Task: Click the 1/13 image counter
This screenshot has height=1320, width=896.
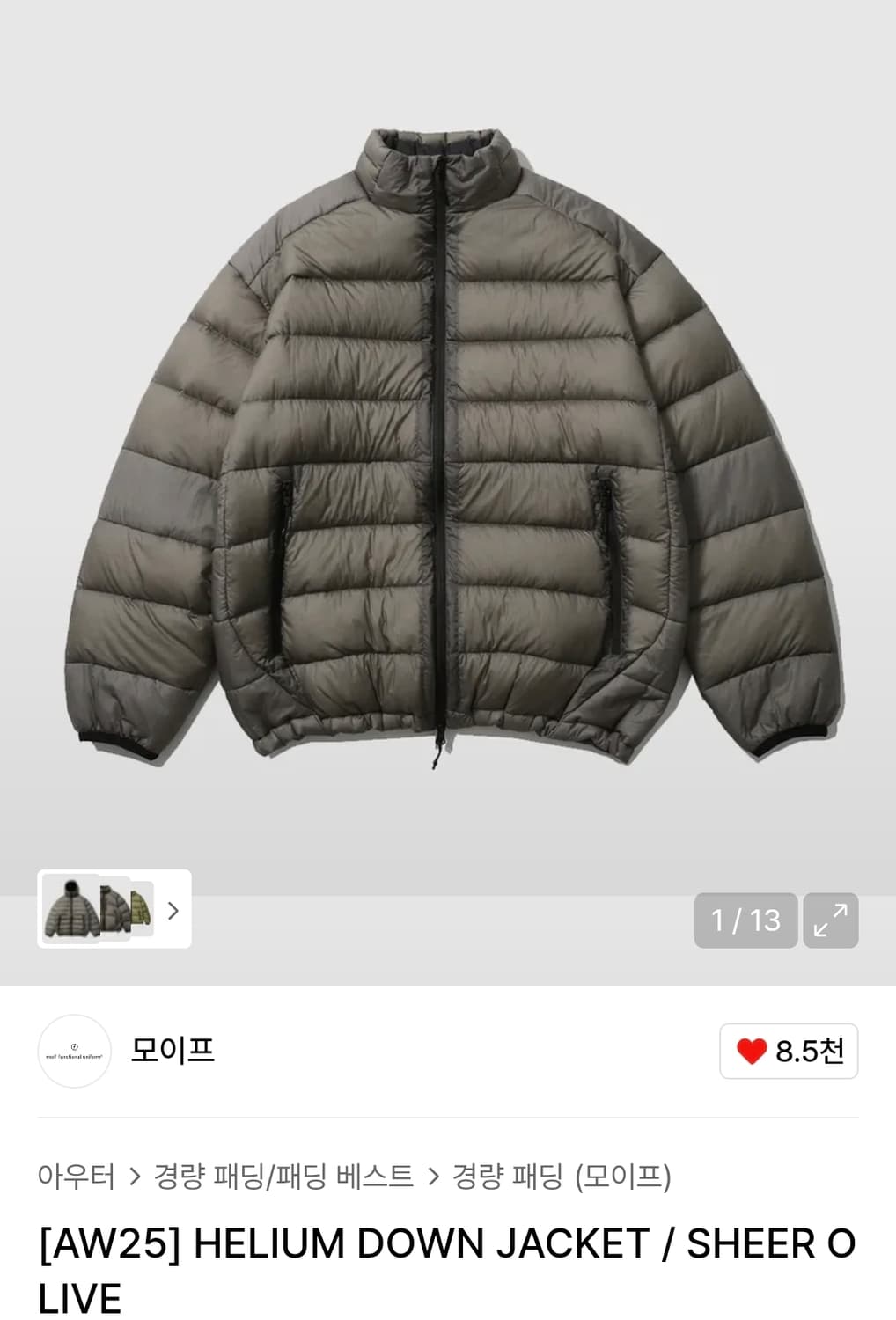Action: pos(745,920)
